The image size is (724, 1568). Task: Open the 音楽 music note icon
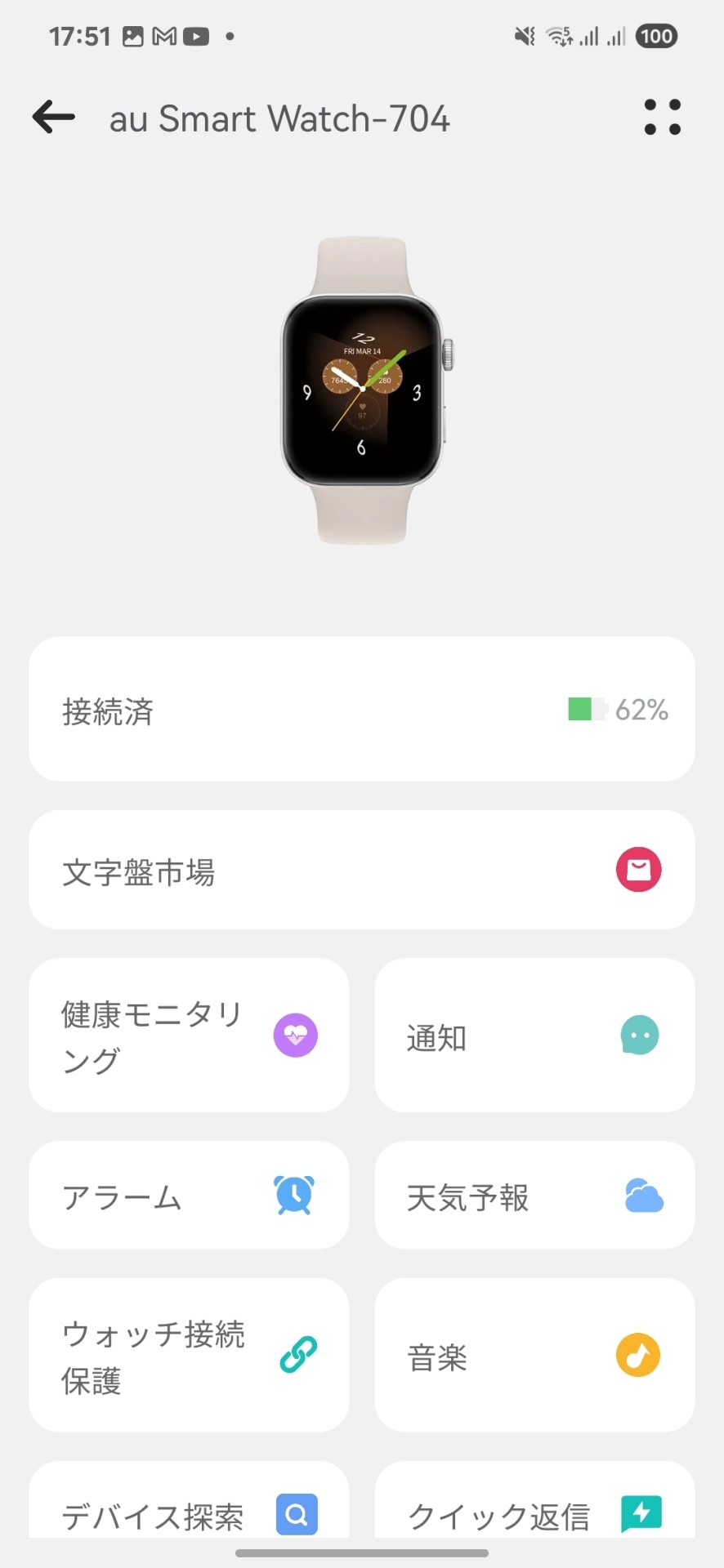[638, 1355]
